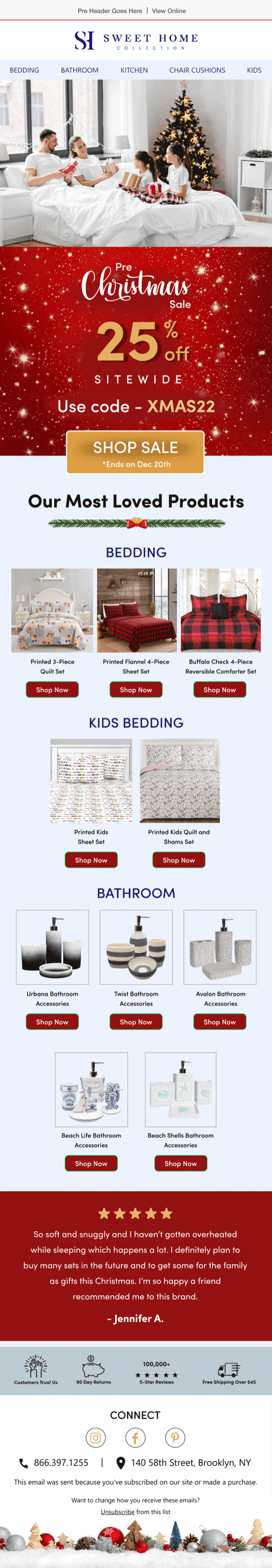Image resolution: width=272 pixels, height=1568 pixels.
Task: Open the Pinterest icon
Action: click(175, 1438)
